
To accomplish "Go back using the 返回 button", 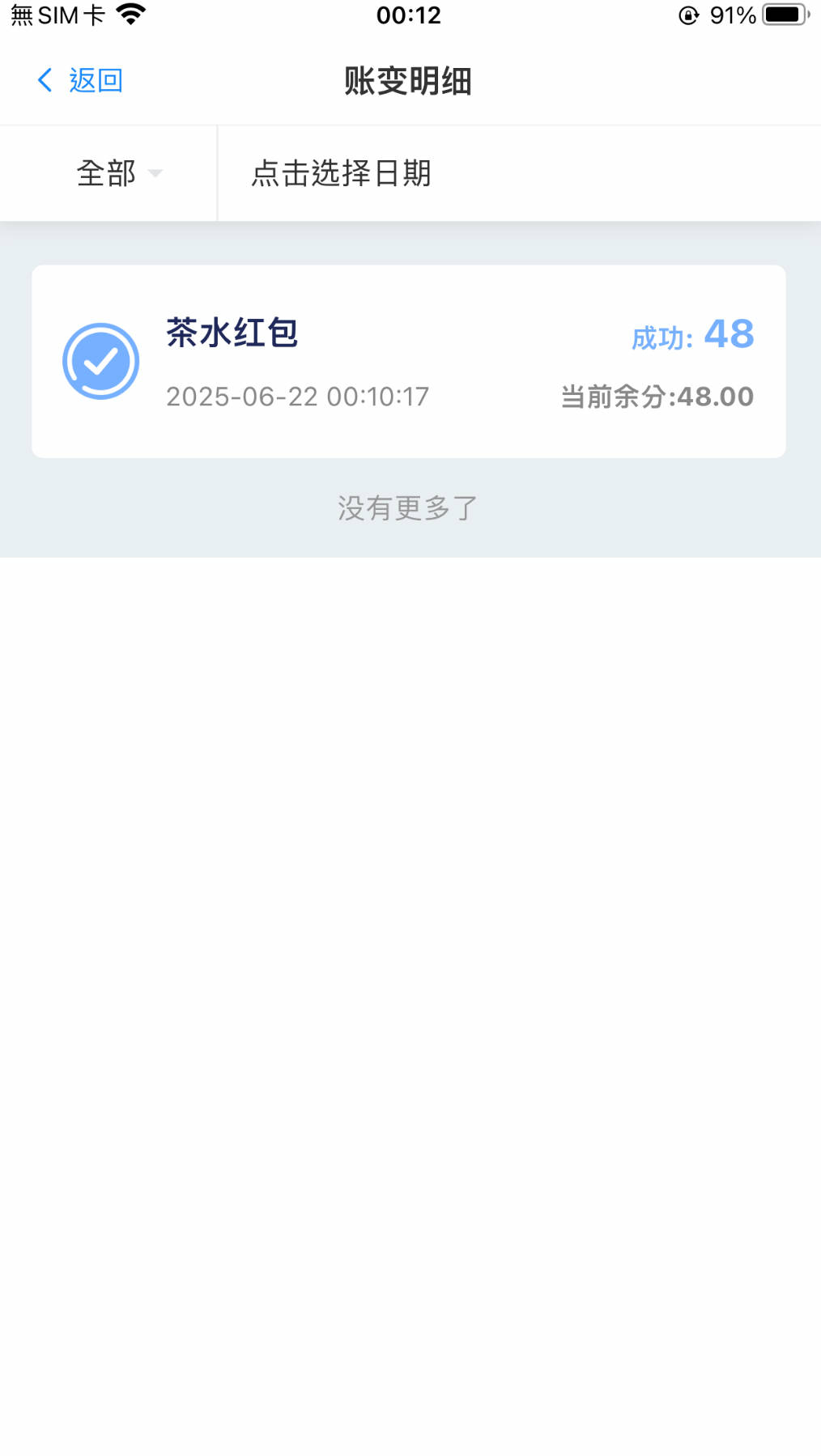I will pos(81,80).
